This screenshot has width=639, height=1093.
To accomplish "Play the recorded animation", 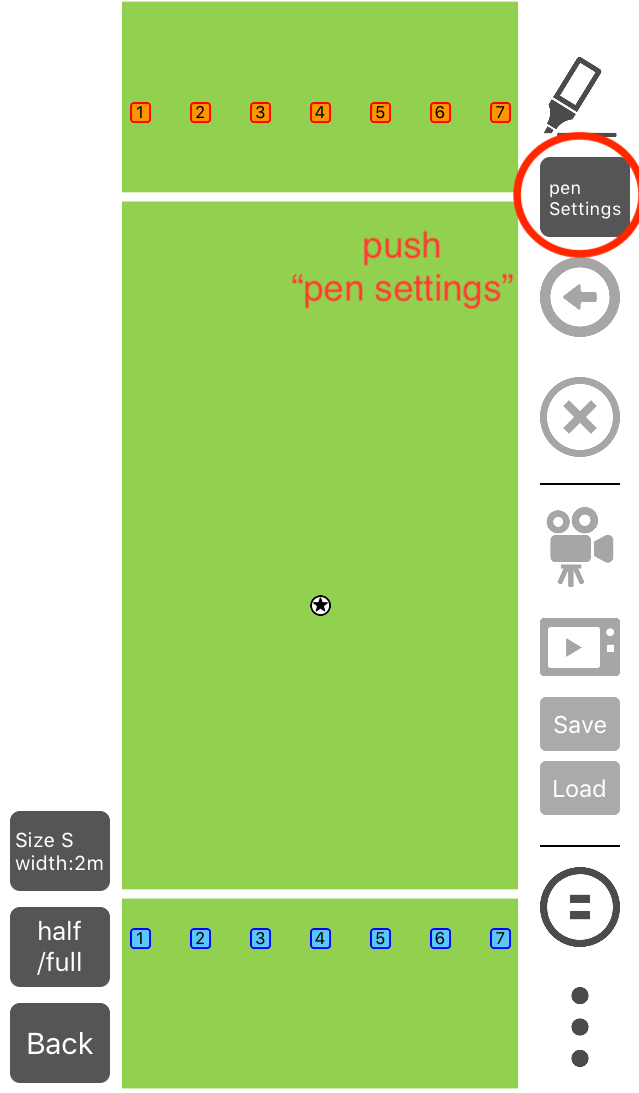I will 580,647.
